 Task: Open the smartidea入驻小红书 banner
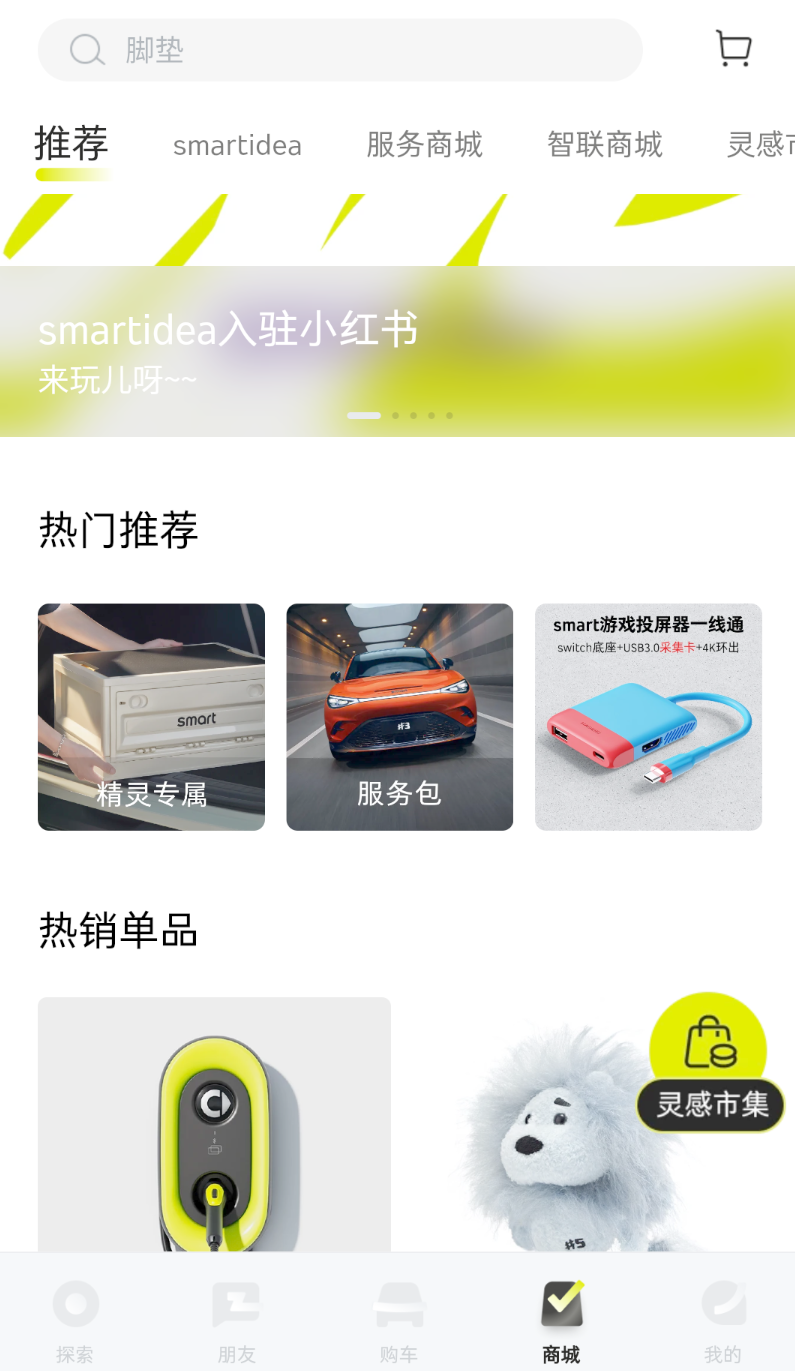[397, 351]
